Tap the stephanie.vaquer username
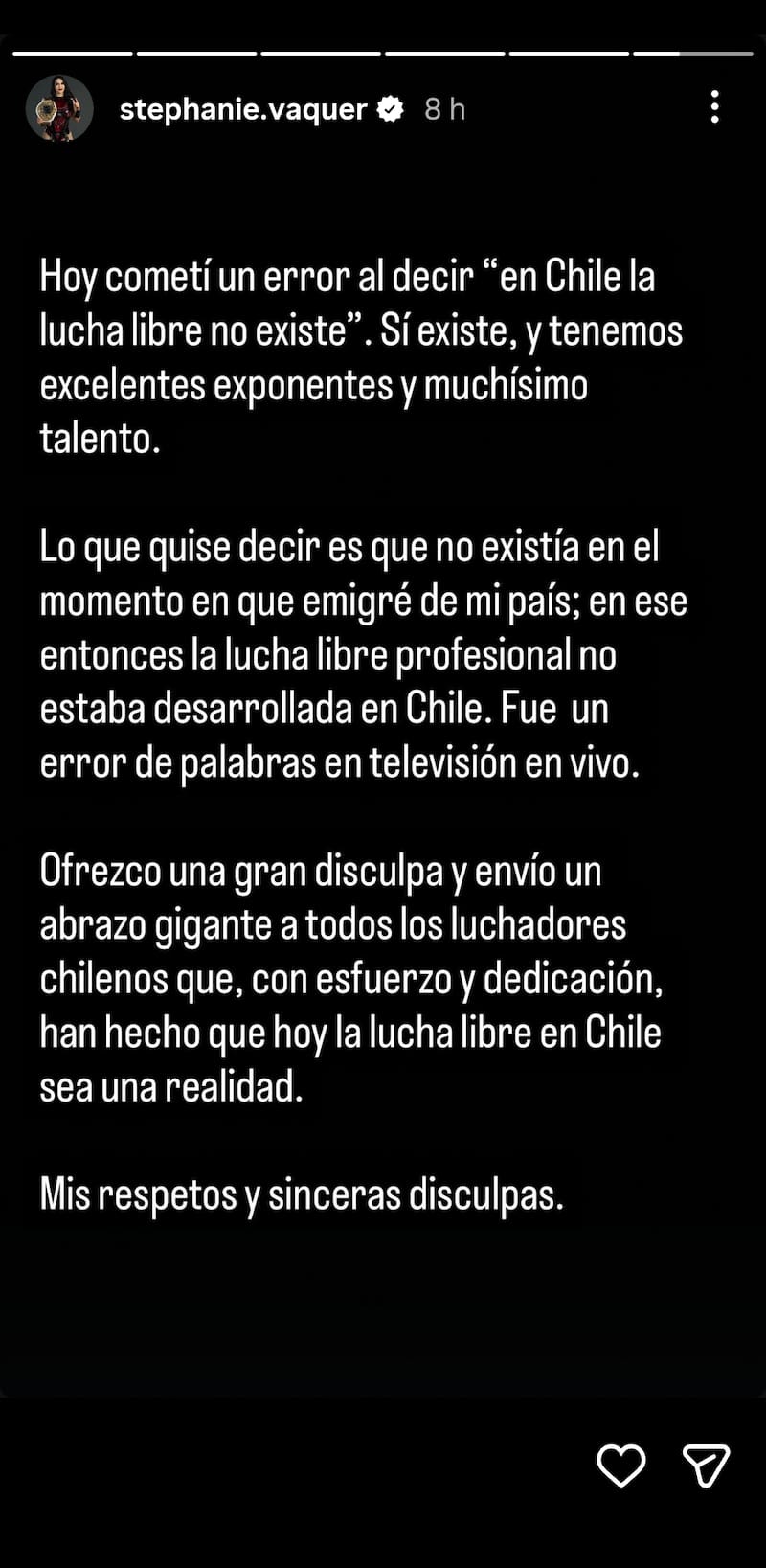Viewport: 766px width, 1568px height. 243,109
